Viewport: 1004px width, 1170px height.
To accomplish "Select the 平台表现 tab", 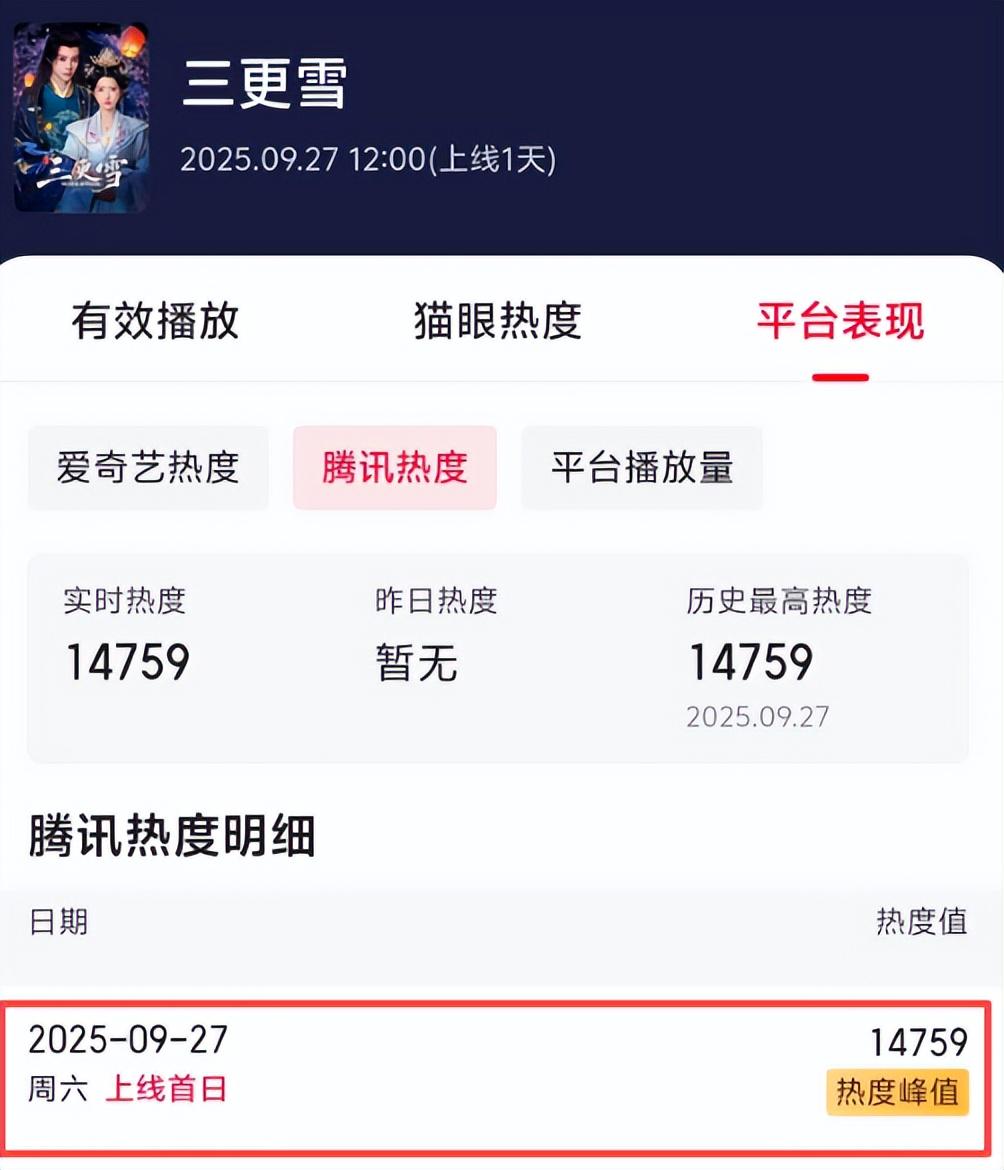I will pyautogui.click(x=840, y=321).
